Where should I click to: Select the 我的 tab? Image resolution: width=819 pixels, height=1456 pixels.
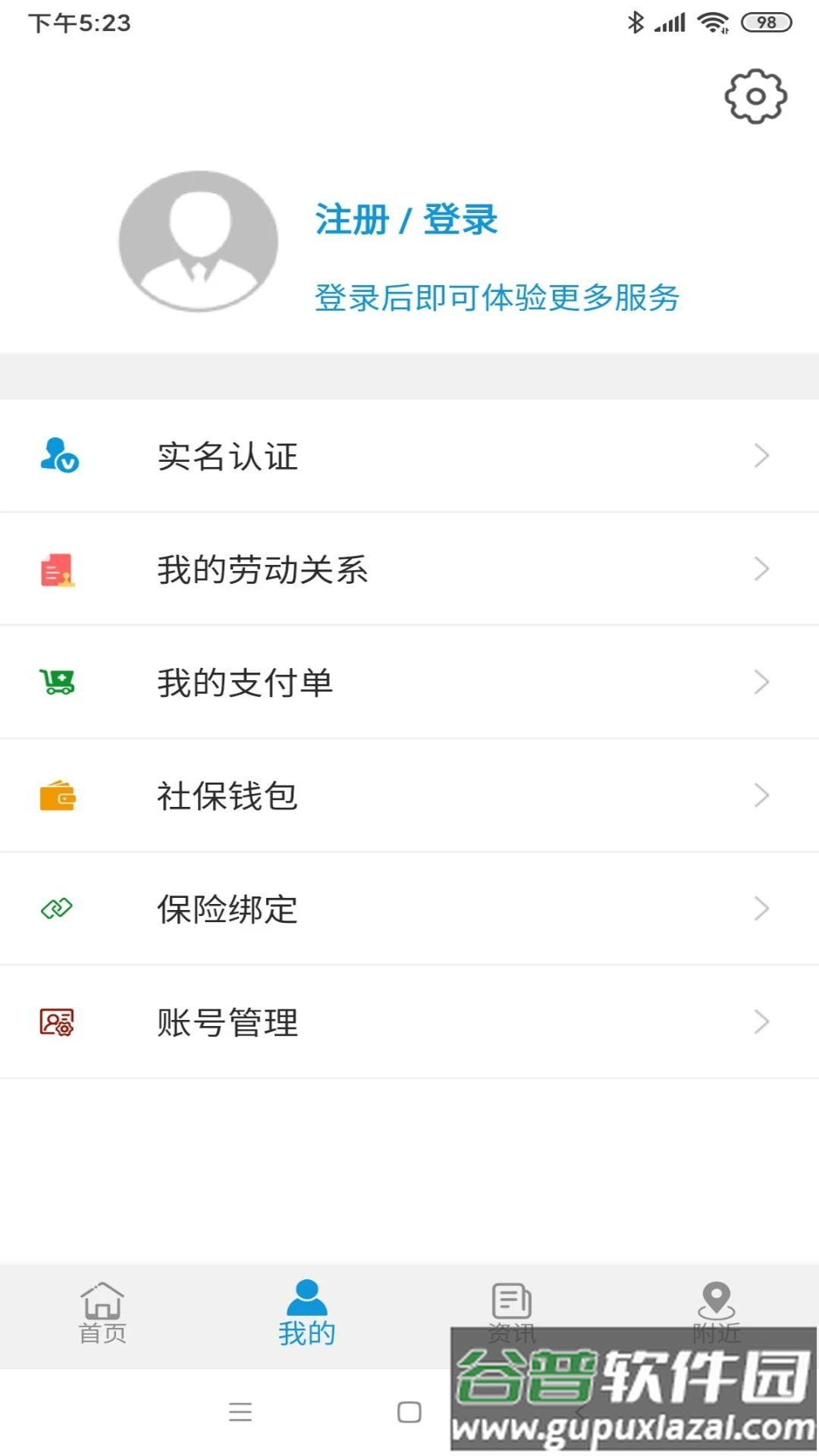307,1313
